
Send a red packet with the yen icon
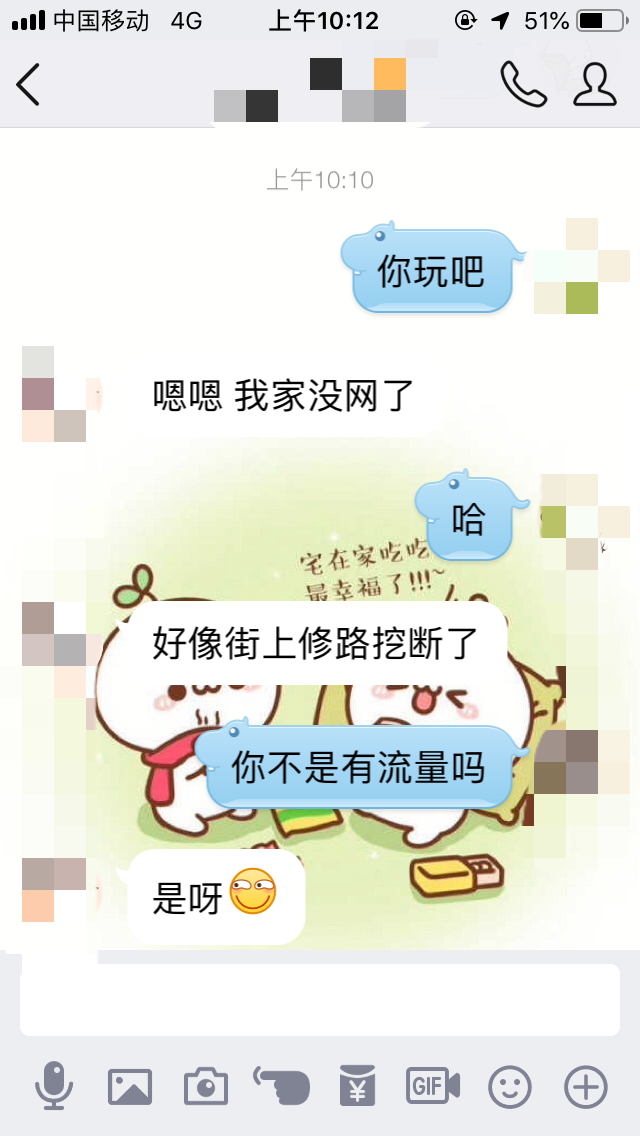pos(357,1086)
